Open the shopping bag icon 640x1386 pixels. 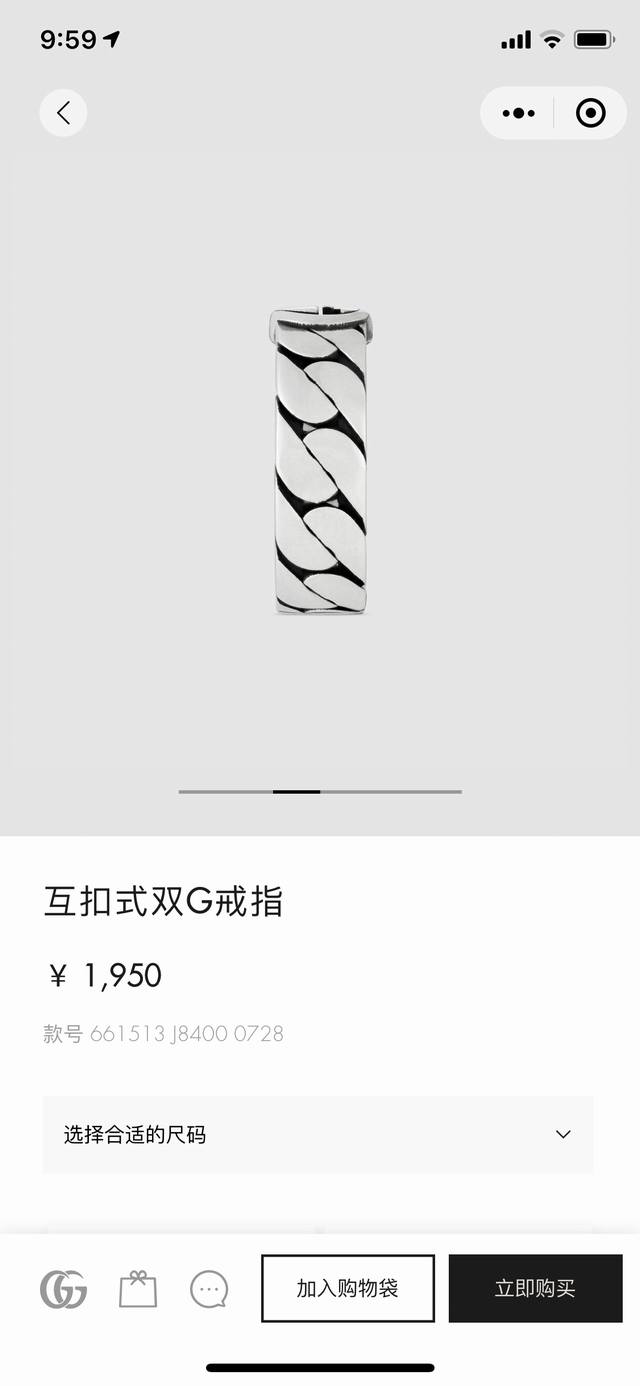click(x=138, y=1289)
